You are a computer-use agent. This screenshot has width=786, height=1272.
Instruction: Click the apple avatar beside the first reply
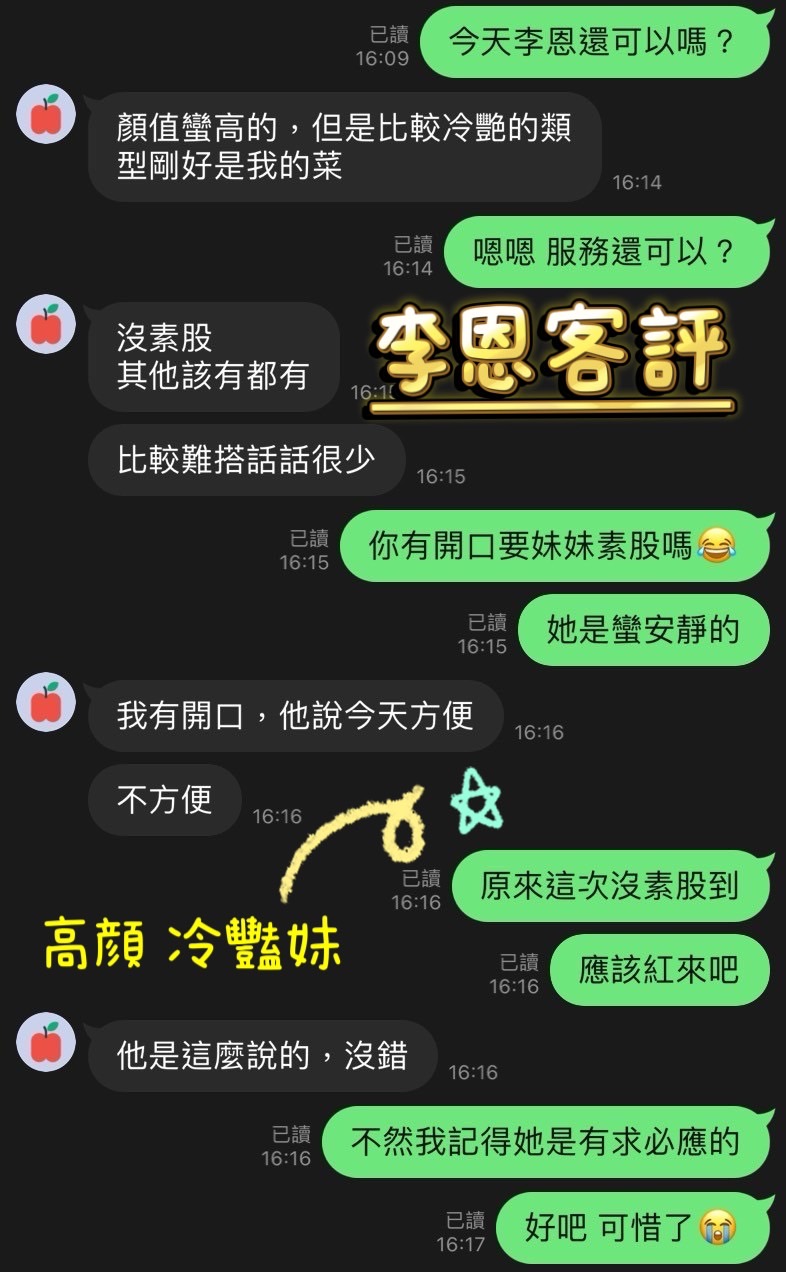tap(45, 113)
